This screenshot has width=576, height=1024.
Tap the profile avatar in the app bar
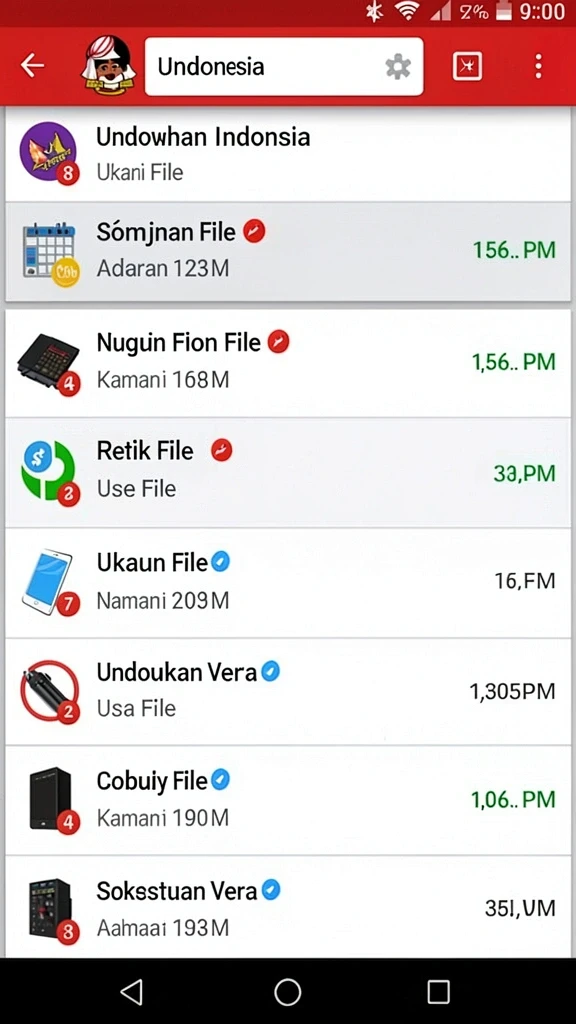click(108, 66)
